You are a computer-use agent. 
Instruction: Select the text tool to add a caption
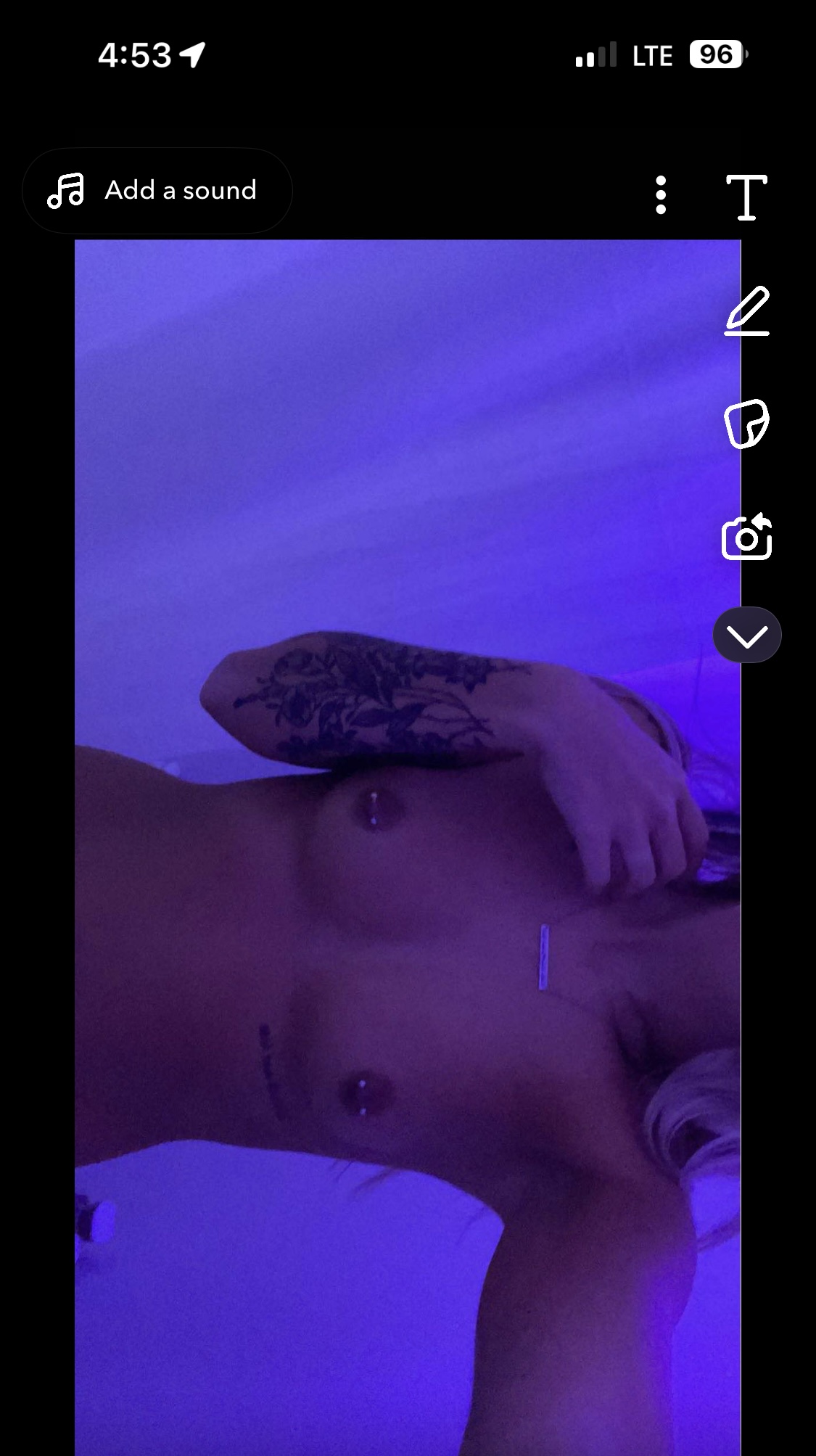746,197
